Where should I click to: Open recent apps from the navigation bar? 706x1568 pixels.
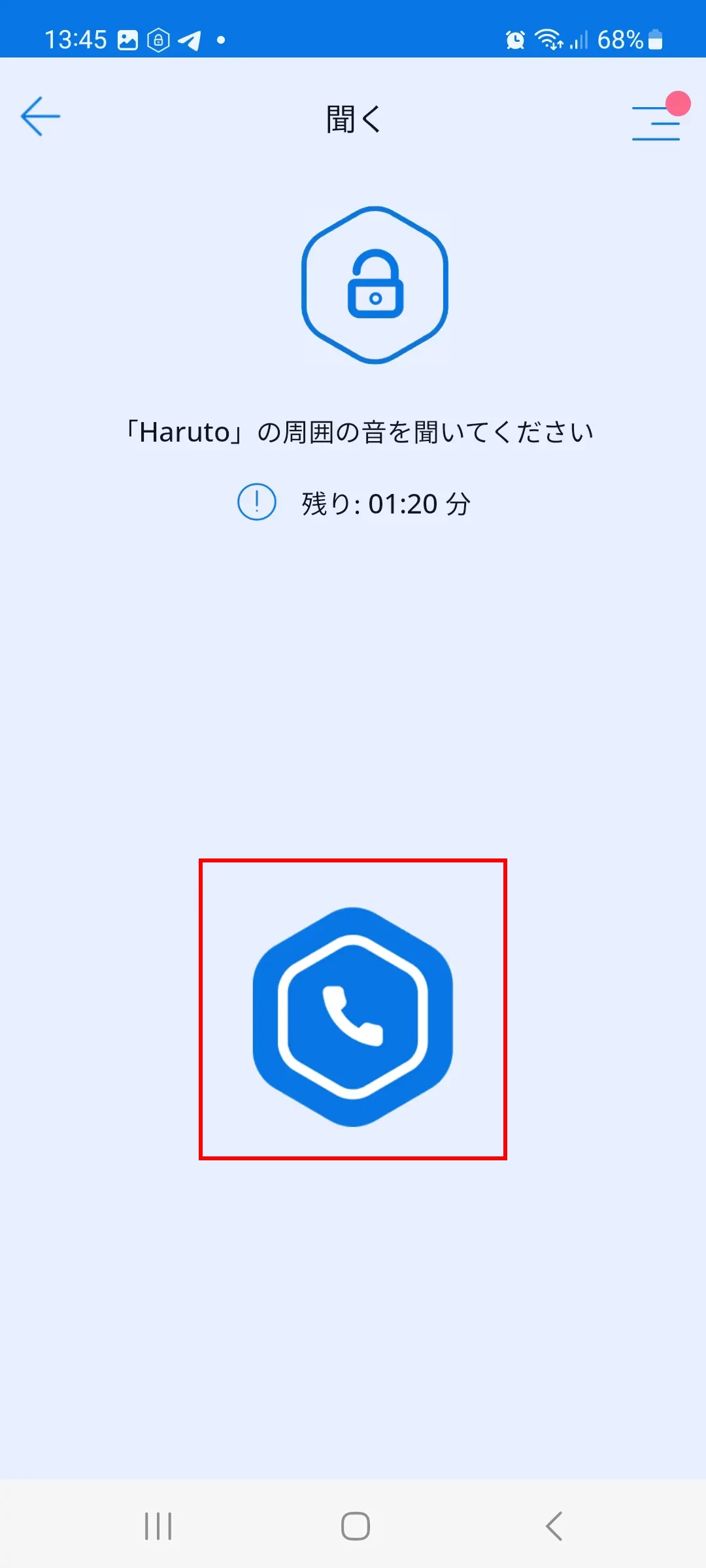(158, 1527)
